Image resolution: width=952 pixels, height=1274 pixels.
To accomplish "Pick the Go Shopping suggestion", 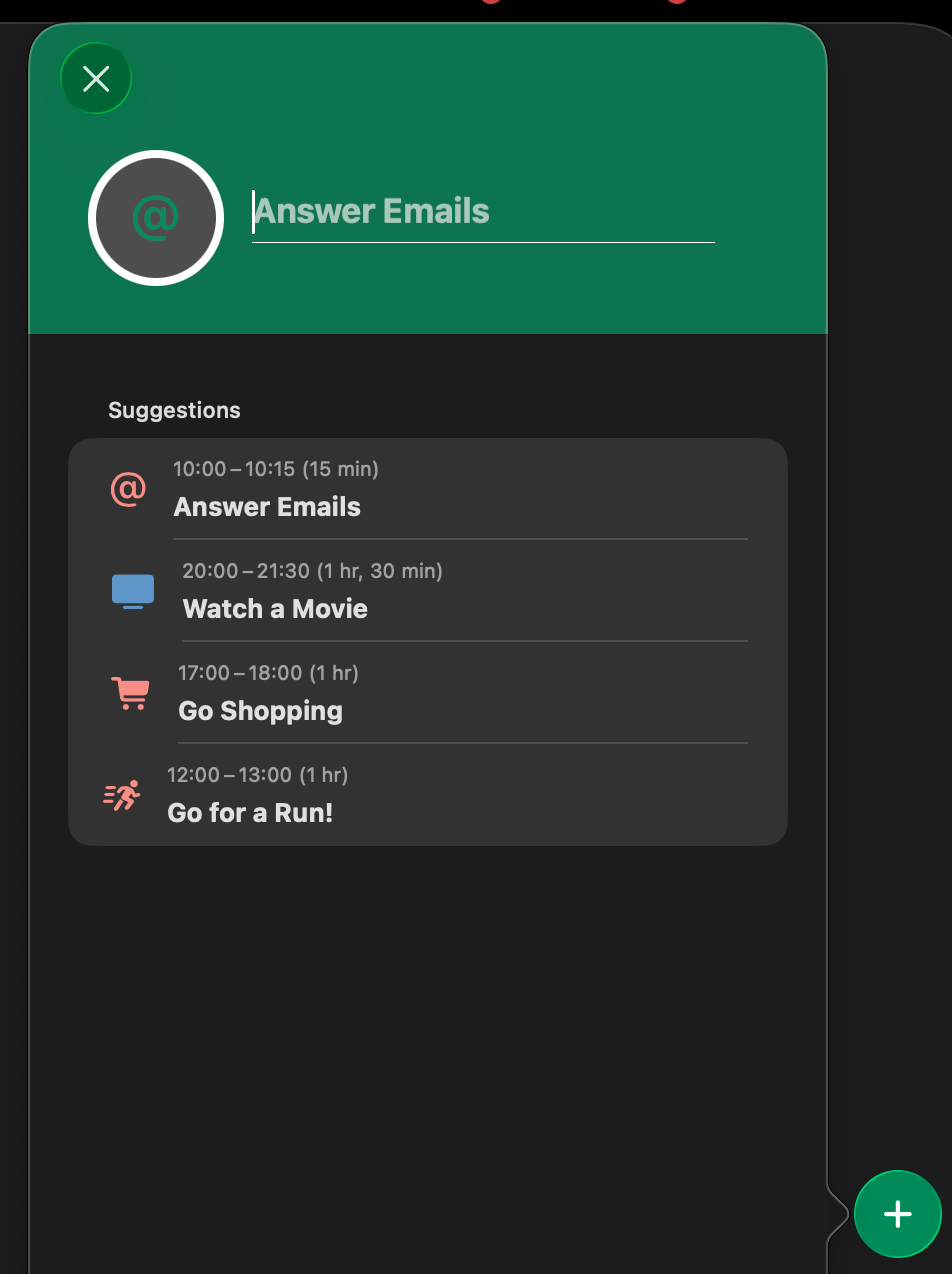I will pyautogui.click(x=428, y=693).
